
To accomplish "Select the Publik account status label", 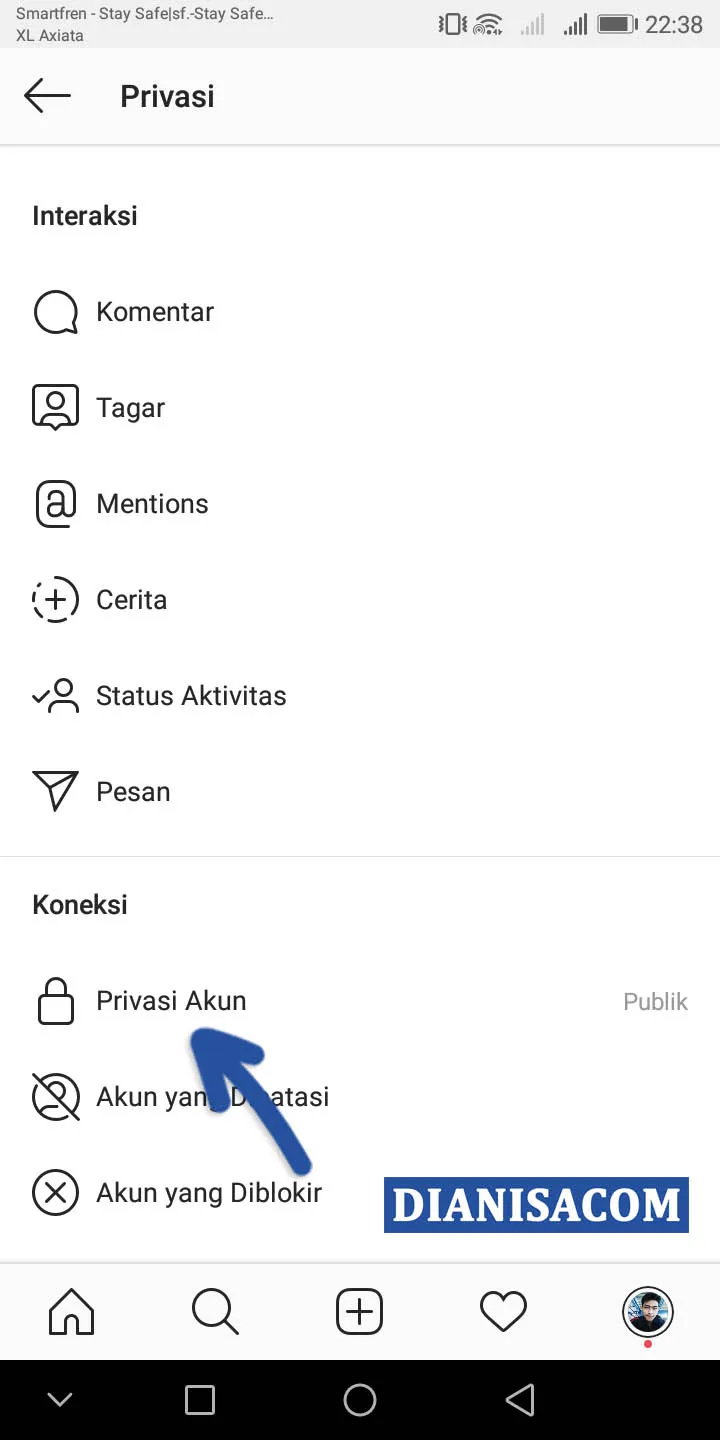I will [655, 1001].
